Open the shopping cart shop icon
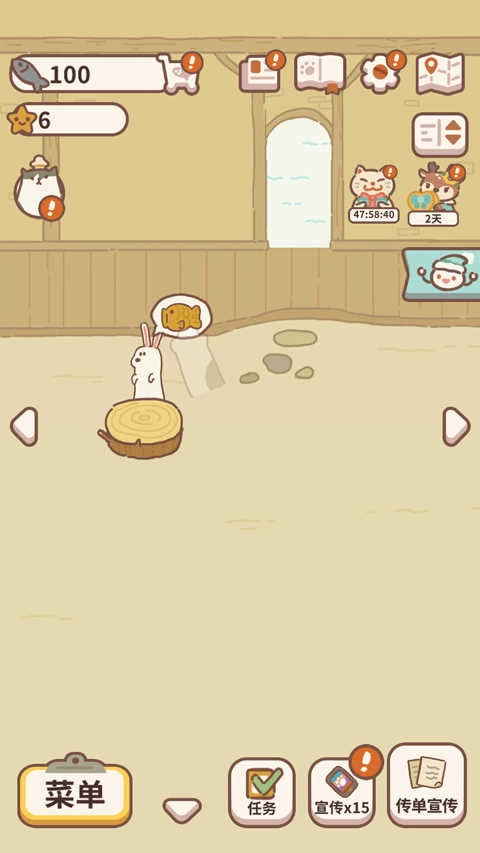The height and width of the screenshot is (853, 480). 181,74
